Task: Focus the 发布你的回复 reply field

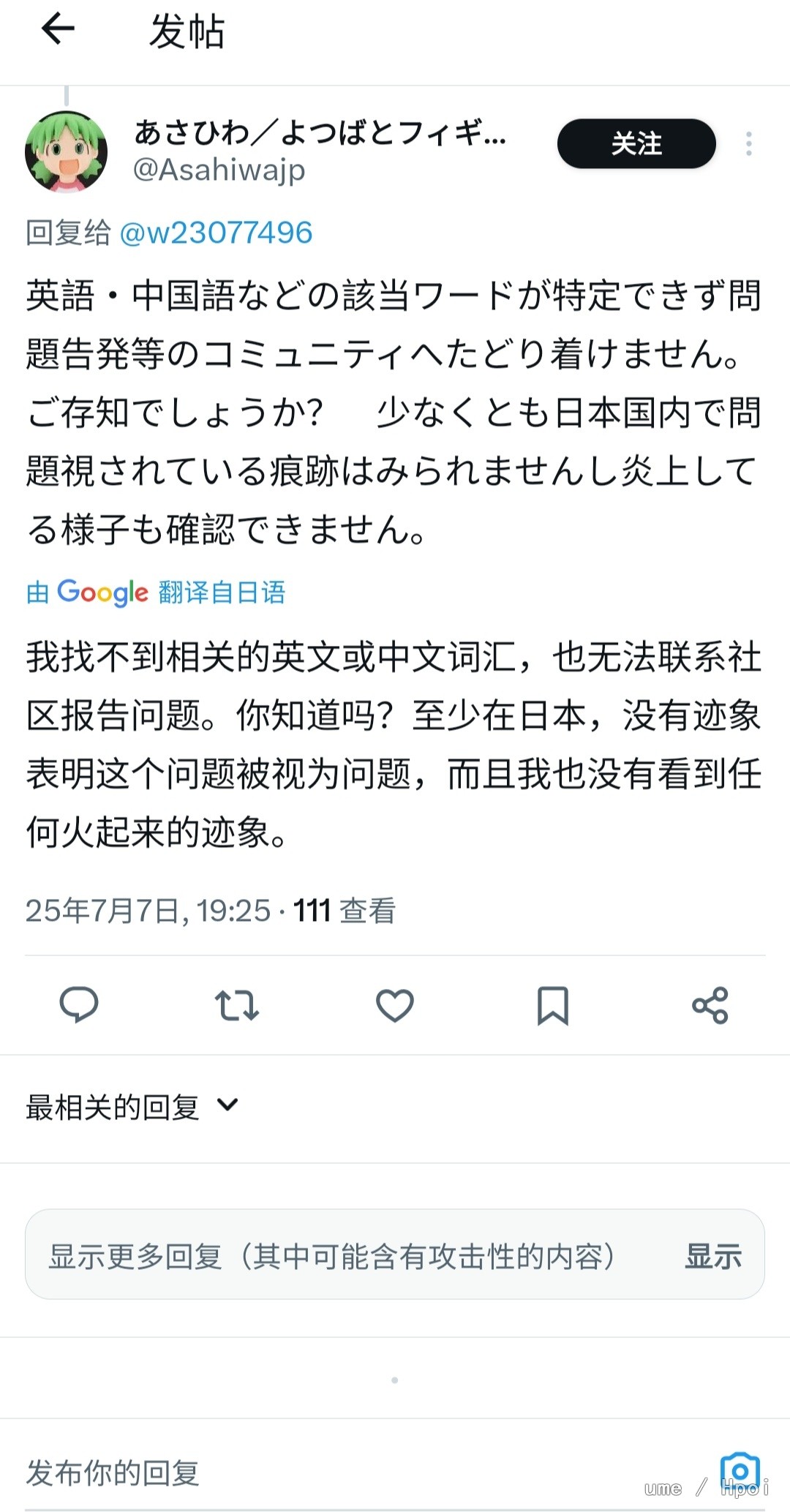Action: [293, 1472]
